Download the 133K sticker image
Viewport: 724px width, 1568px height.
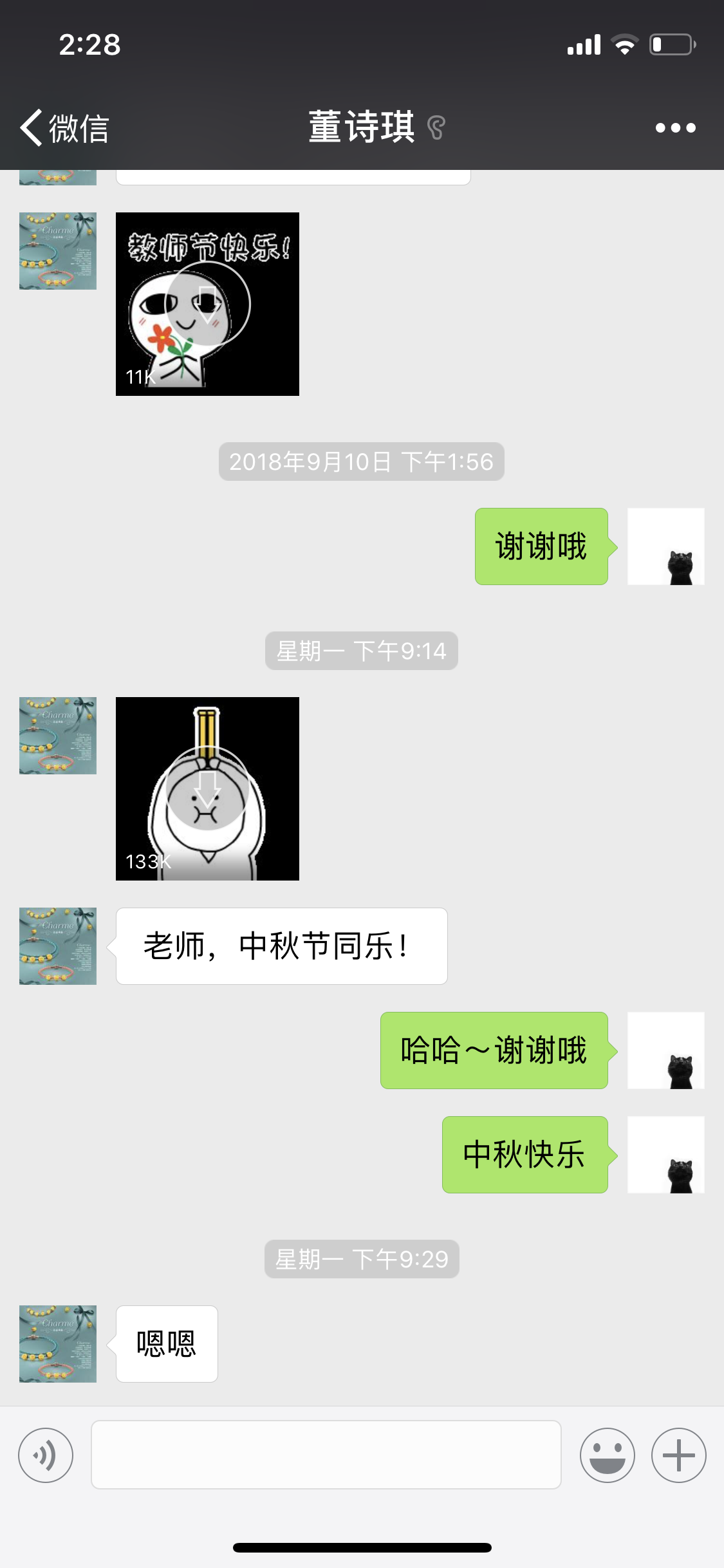(207, 789)
